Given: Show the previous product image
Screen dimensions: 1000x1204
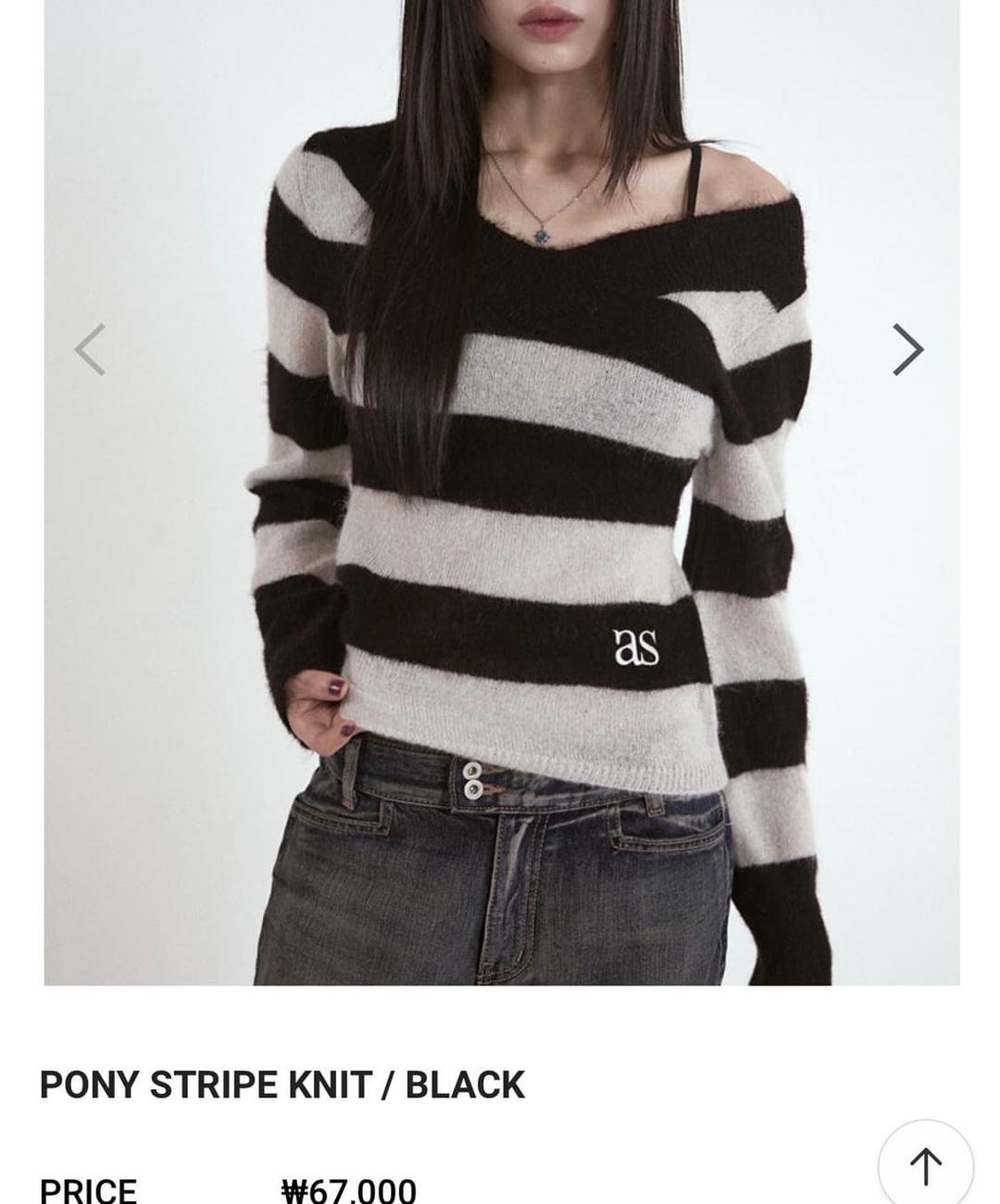Looking at the screenshot, I should point(90,350).
